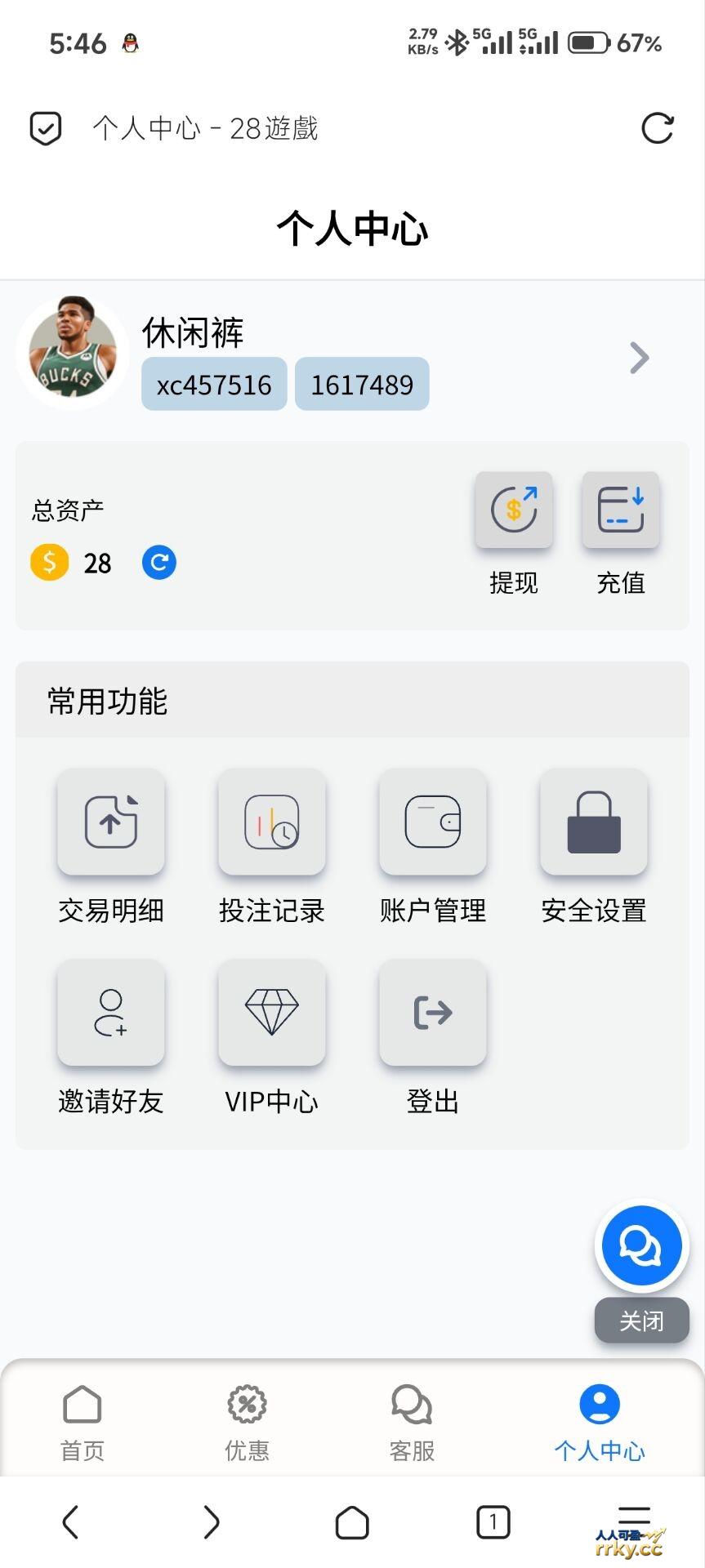Select the 邀请好友 invite friends icon
The image size is (705, 1568).
[110, 1013]
